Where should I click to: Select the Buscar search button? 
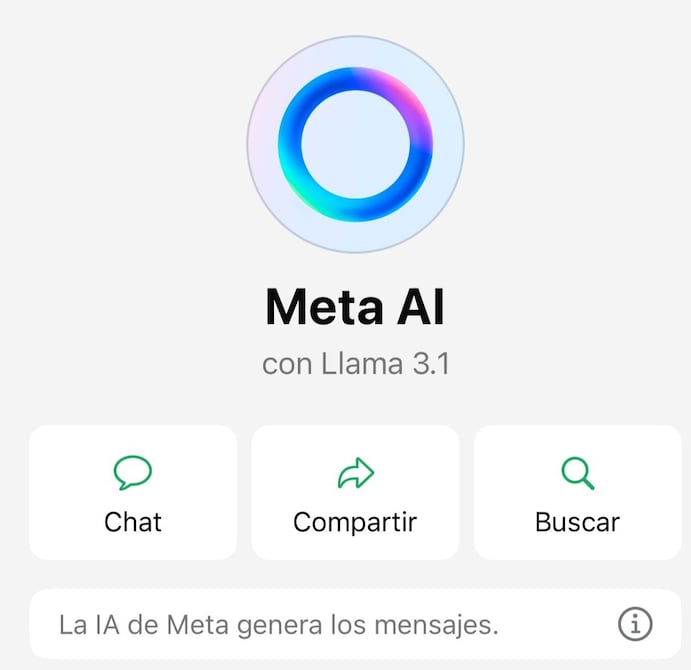pos(577,493)
